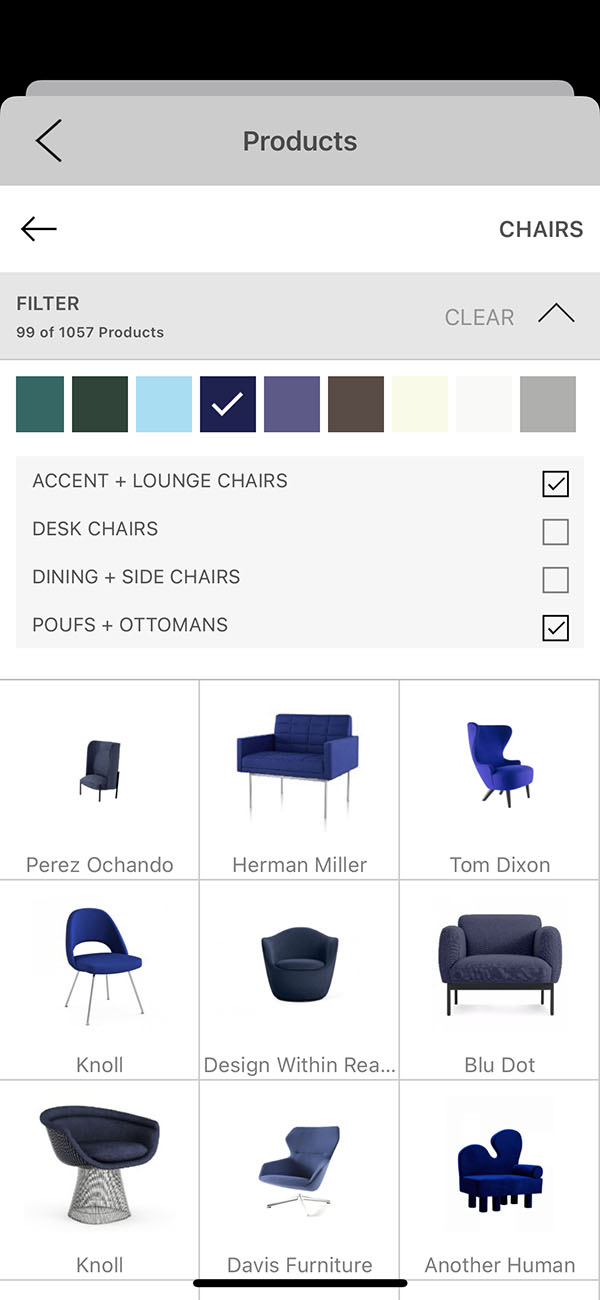Select the gray color swatch
The image size is (600, 1300).
click(x=548, y=404)
